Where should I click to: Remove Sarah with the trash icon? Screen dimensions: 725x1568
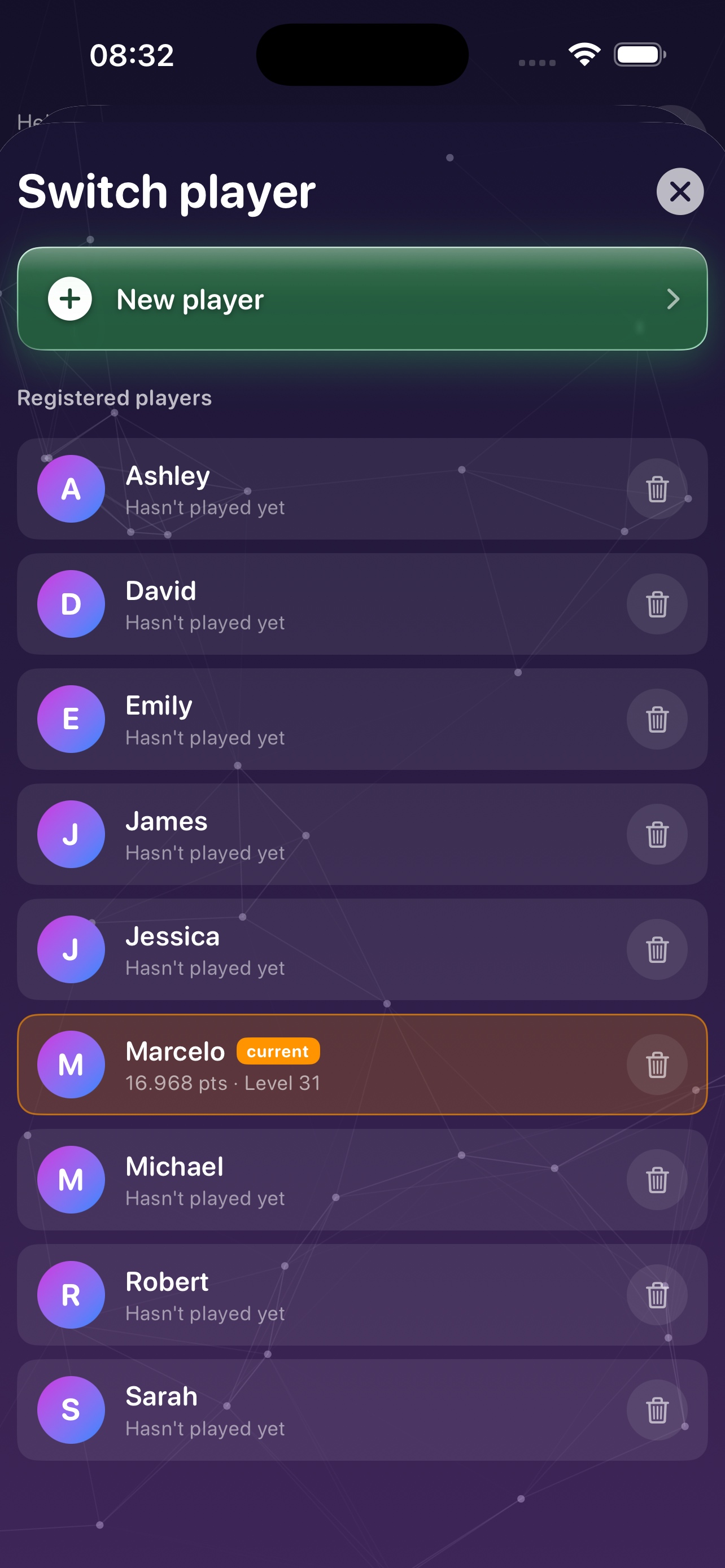click(657, 1409)
